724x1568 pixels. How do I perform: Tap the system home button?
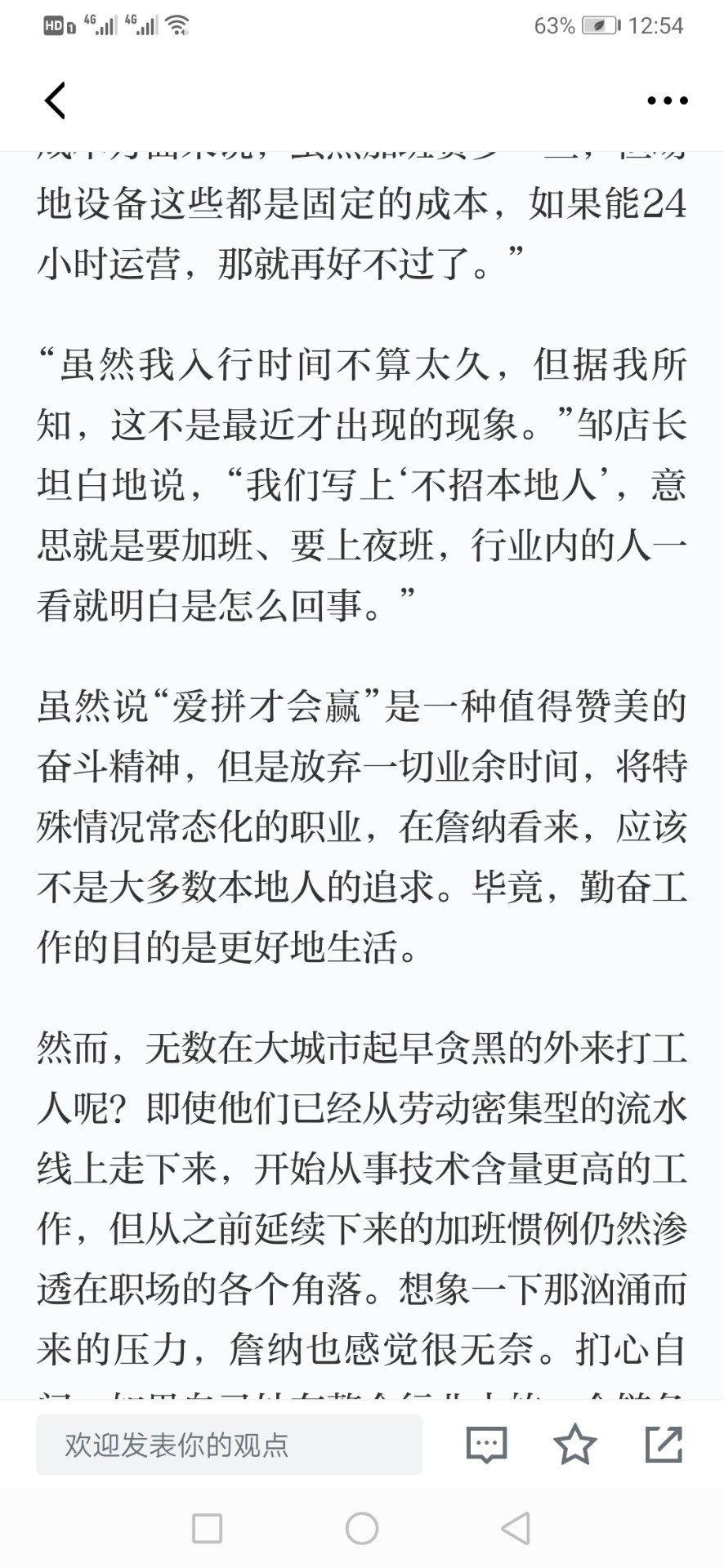point(362,1528)
